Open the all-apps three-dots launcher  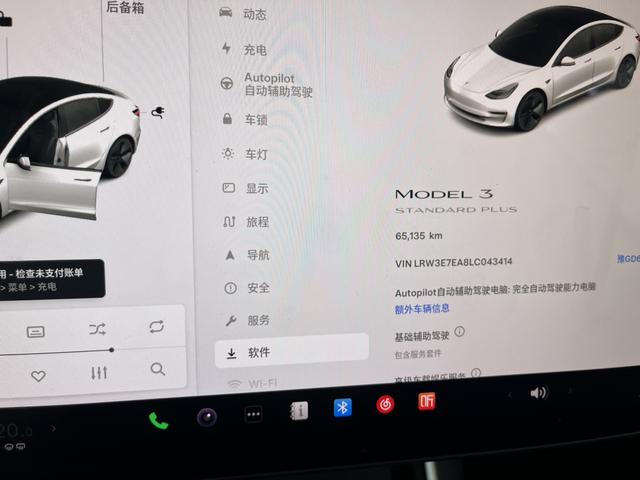tap(254, 413)
